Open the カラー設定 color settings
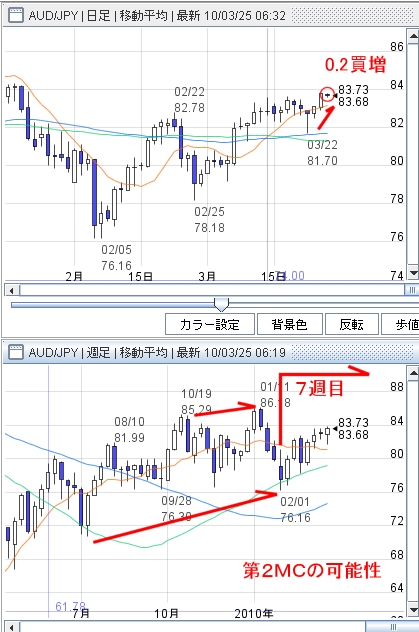The height and width of the screenshot is (632, 419). pos(210,324)
